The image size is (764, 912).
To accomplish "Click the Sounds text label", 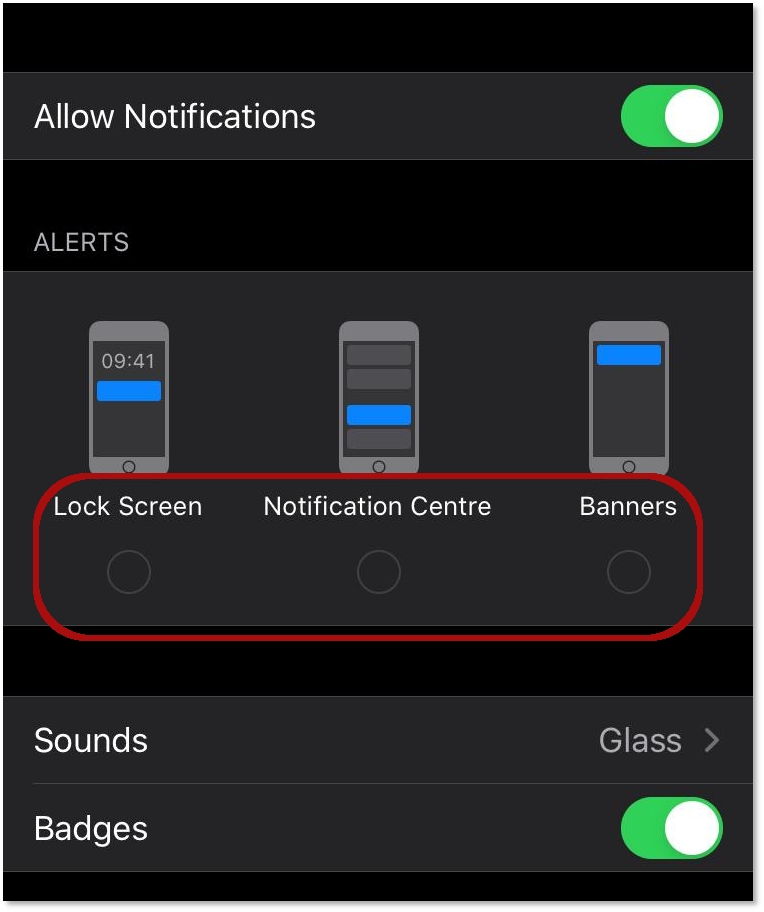I will point(90,740).
